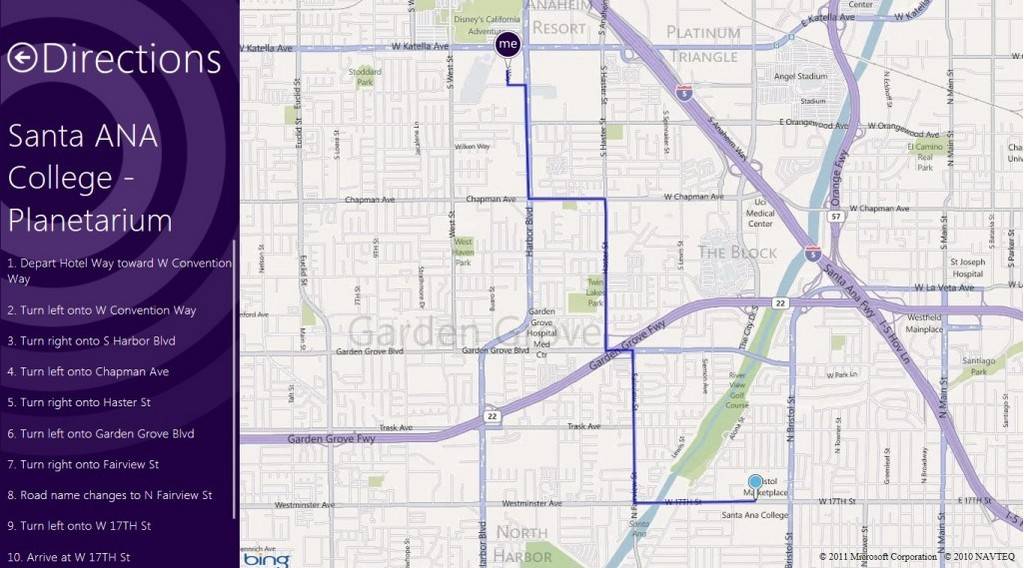Select step 1 Depart Hotel Way

coord(119,271)
